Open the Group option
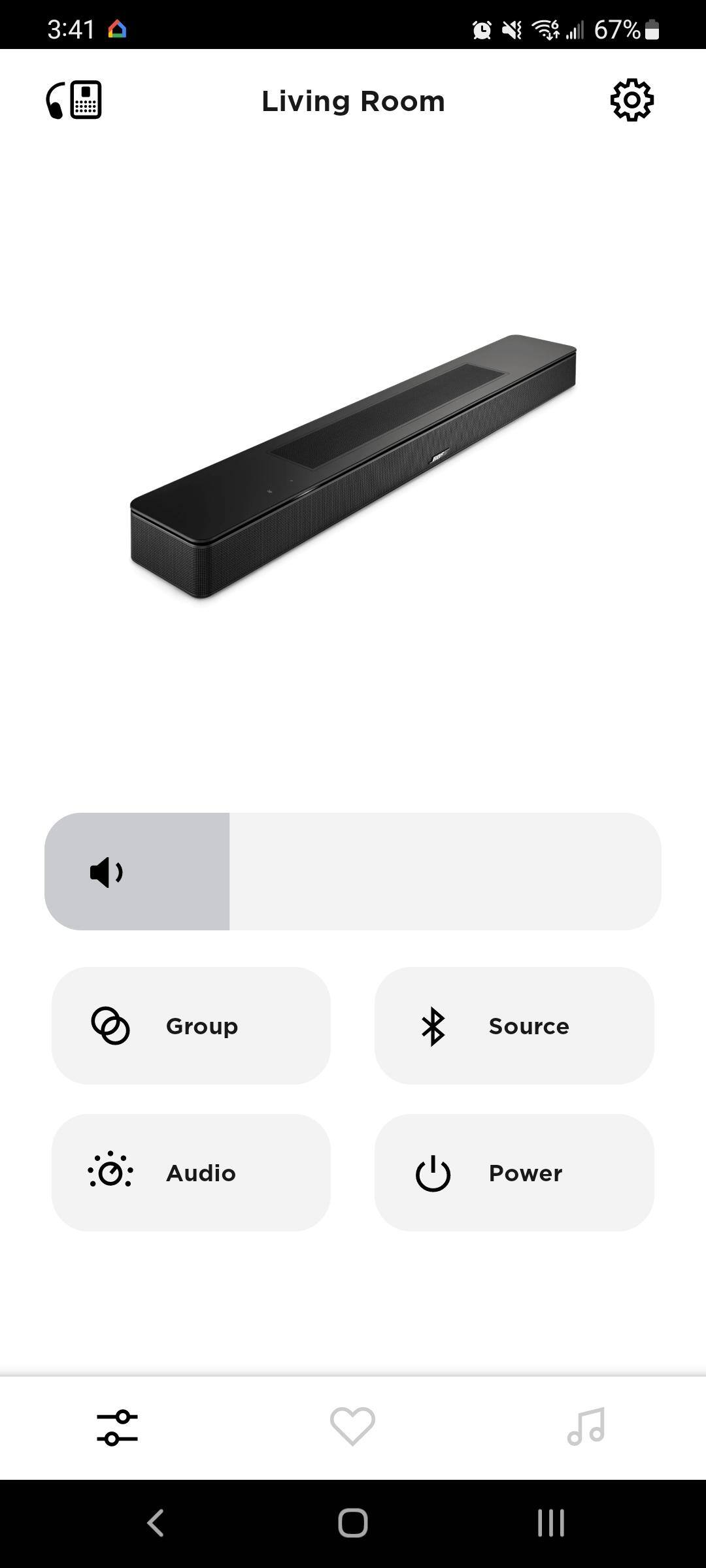706x1568 pixels. (x=191, y=1026)
